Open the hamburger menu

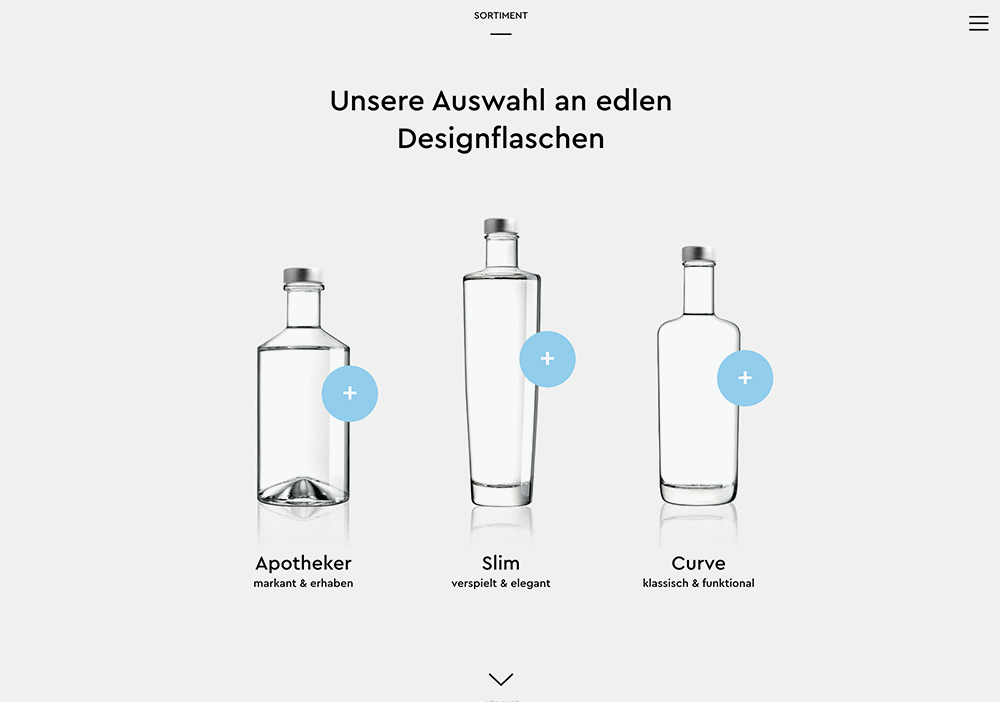(x=978, y=23)
